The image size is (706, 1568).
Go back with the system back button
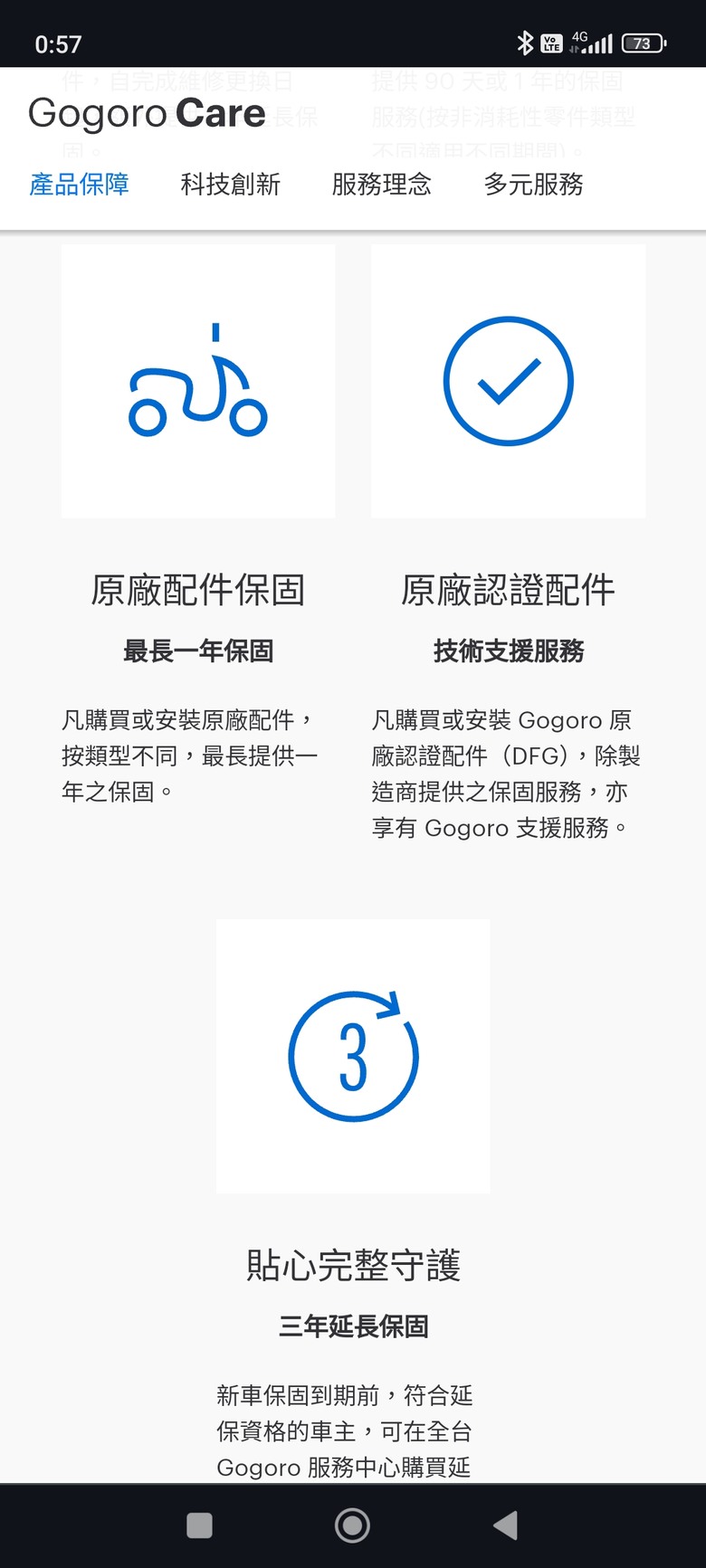(505, 1525)
